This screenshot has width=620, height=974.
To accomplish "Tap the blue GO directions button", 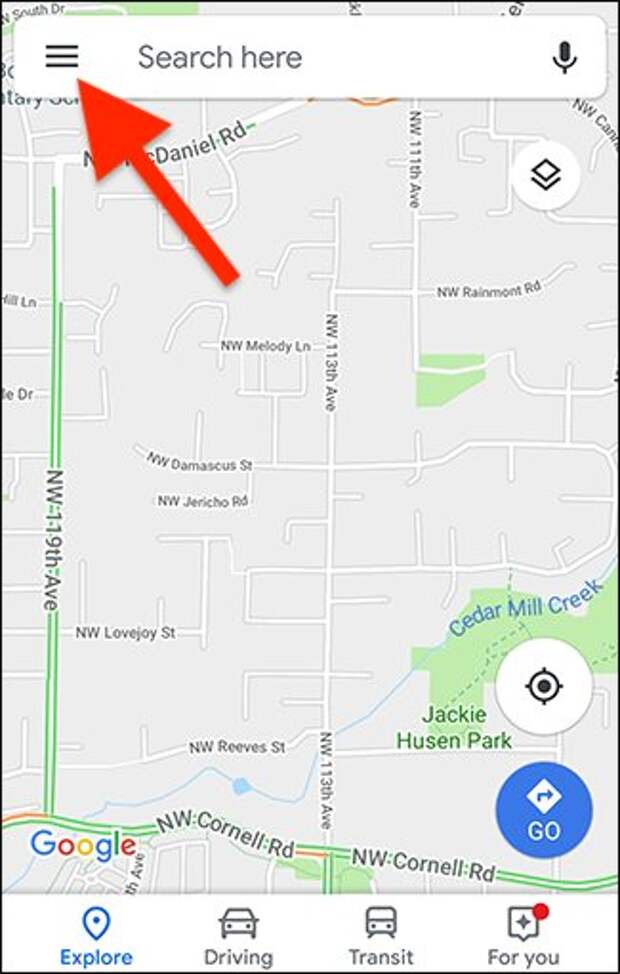I will [544, 810].
